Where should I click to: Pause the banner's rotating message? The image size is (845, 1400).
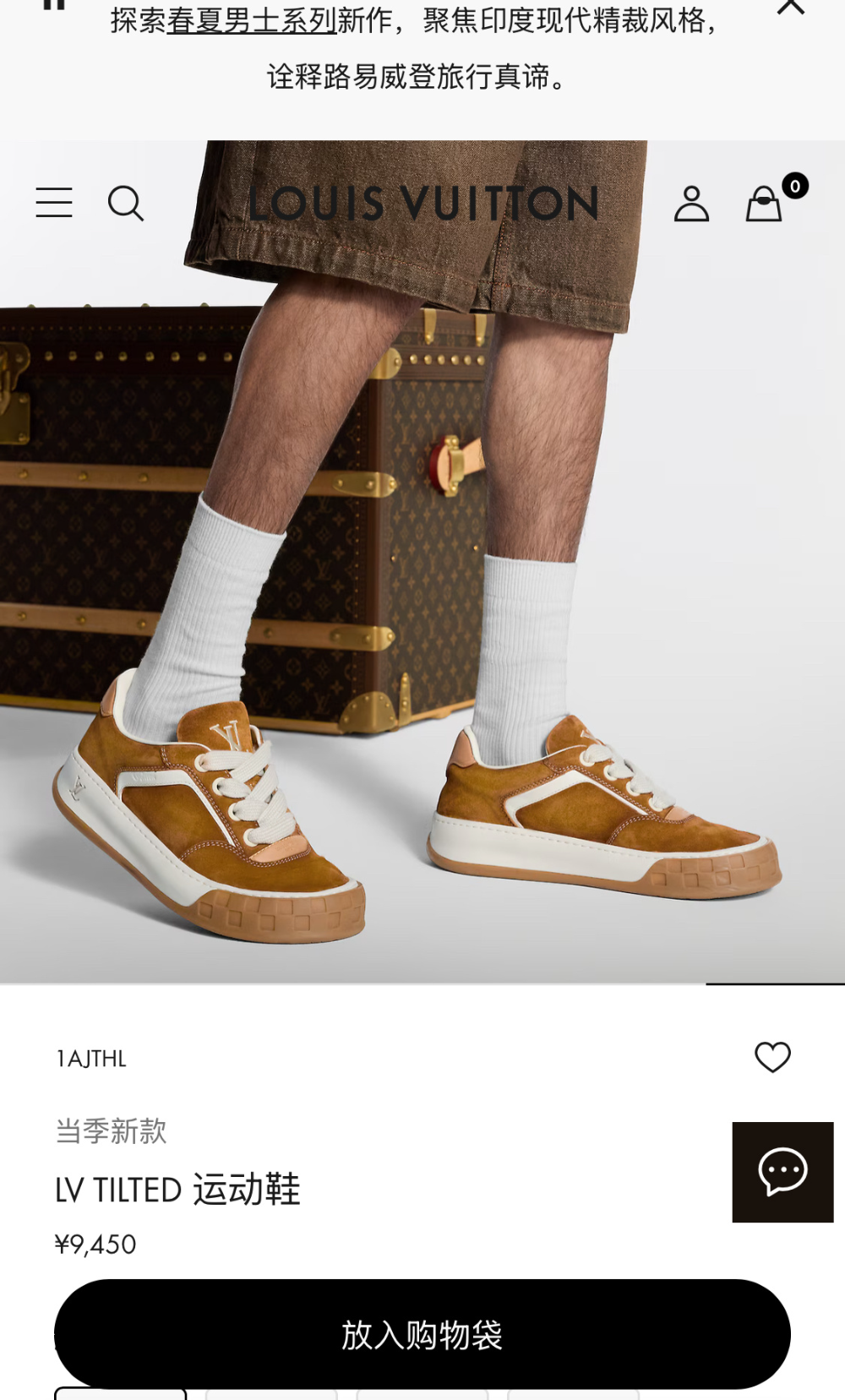54,4
